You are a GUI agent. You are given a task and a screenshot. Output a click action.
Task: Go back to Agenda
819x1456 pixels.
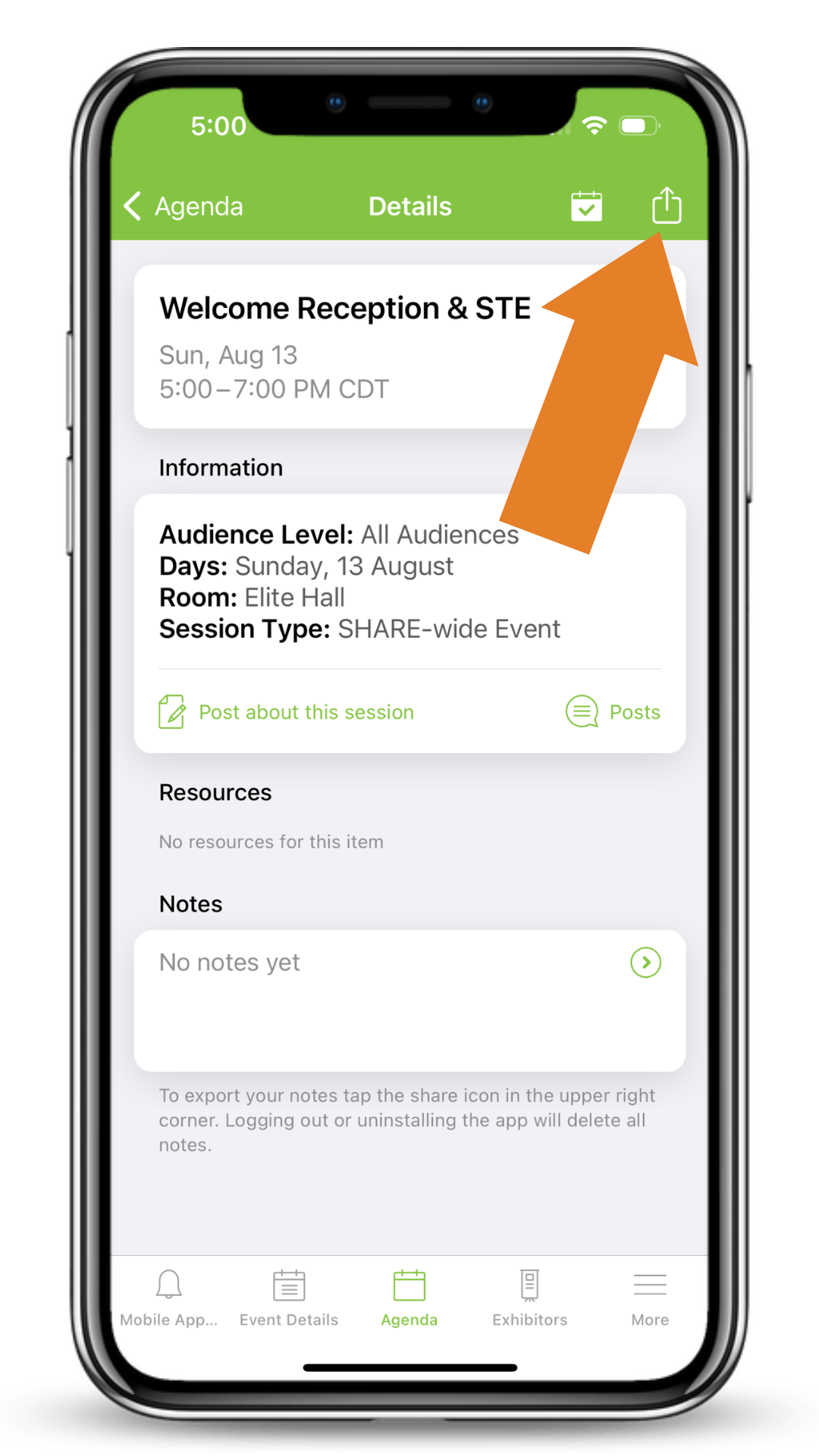[184, 206]
